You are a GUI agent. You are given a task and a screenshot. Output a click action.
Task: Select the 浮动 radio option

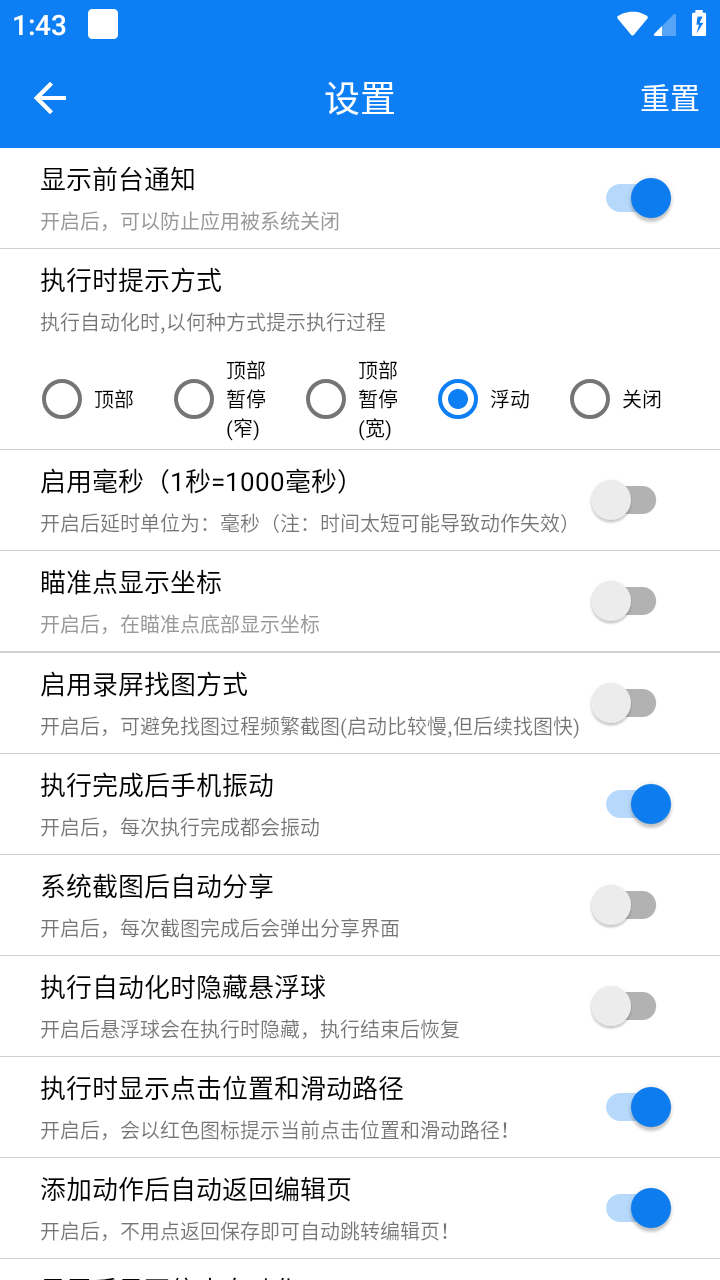[458, 400]
